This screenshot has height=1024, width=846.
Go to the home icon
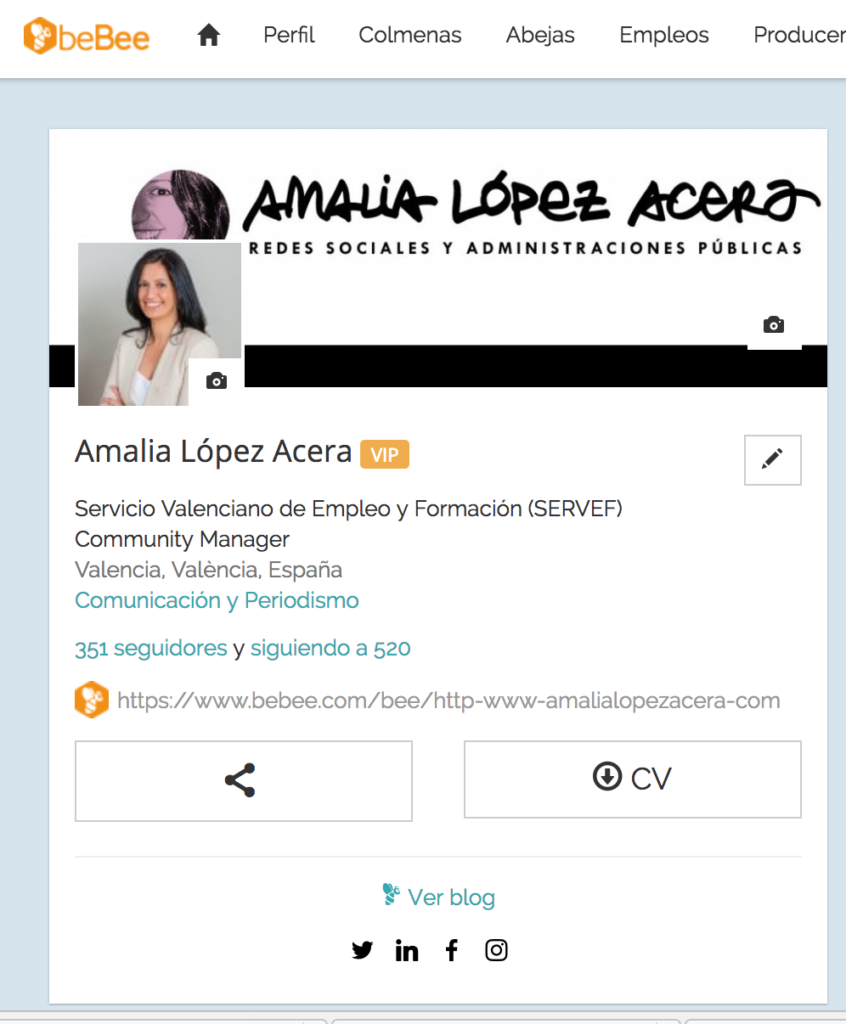pyautogui.click(x=208, y=36)
